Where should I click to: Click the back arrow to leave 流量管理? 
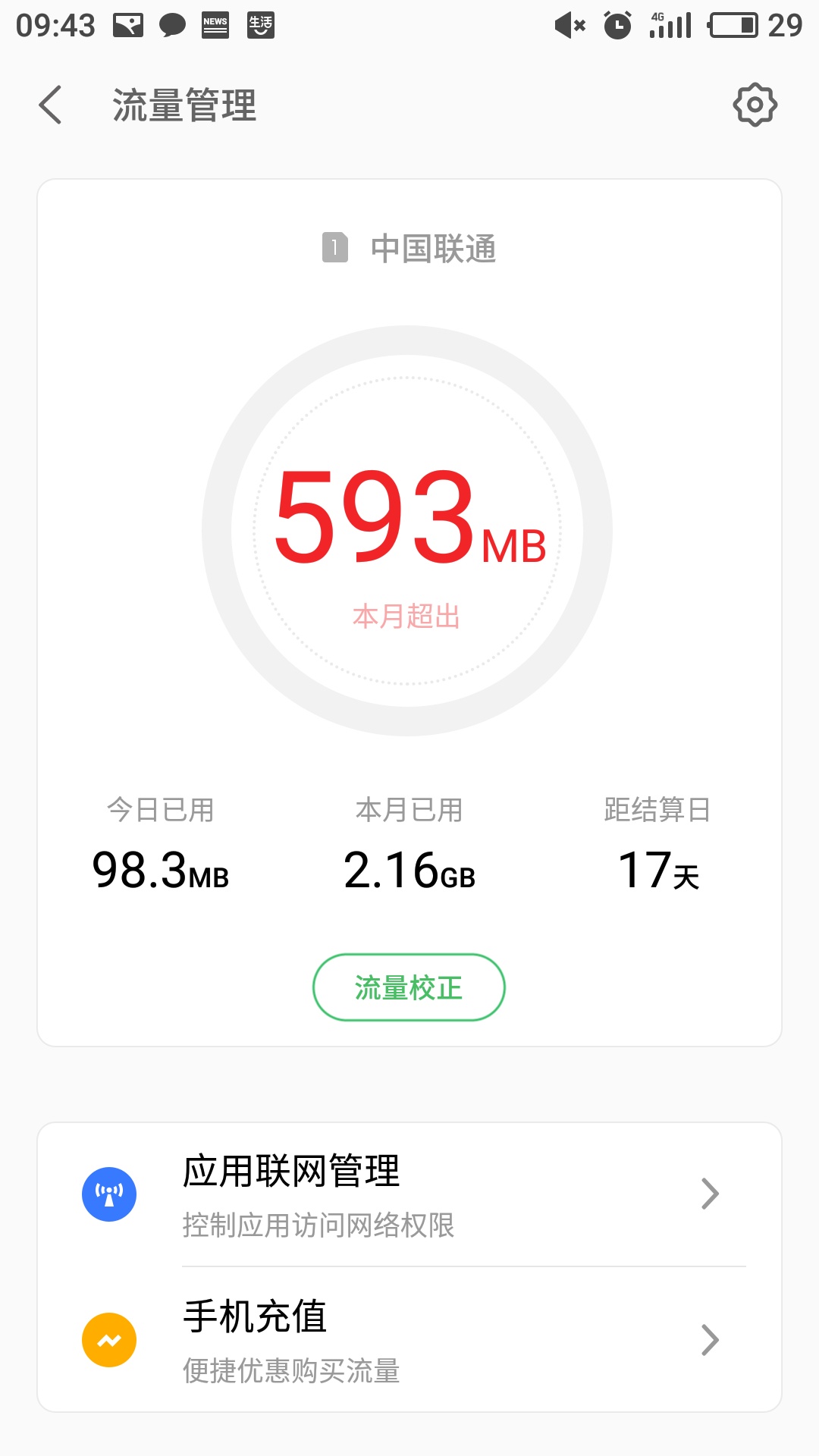(x=50, y=105)
